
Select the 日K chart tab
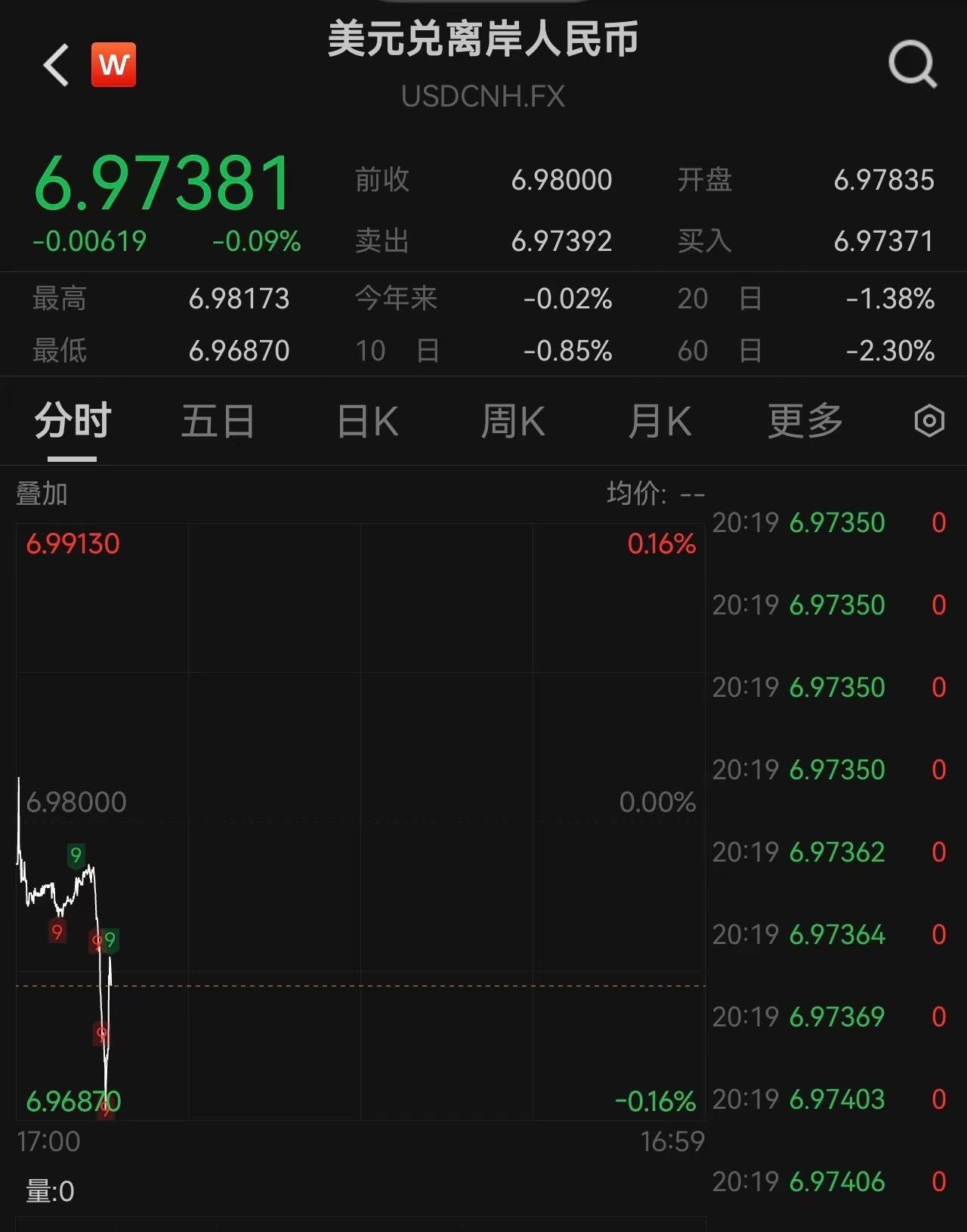tap(367, 421)
